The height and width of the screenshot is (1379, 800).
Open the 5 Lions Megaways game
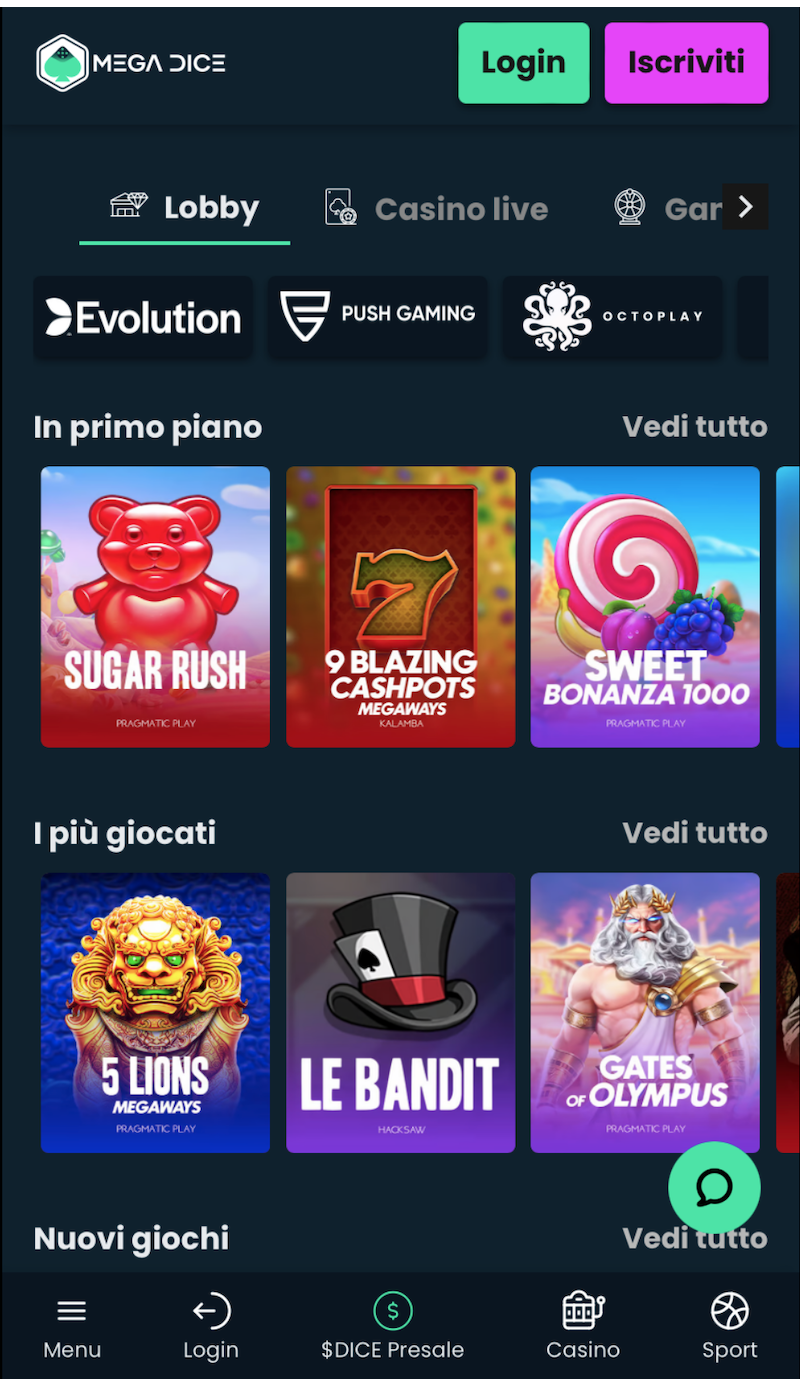point(155,1012)
